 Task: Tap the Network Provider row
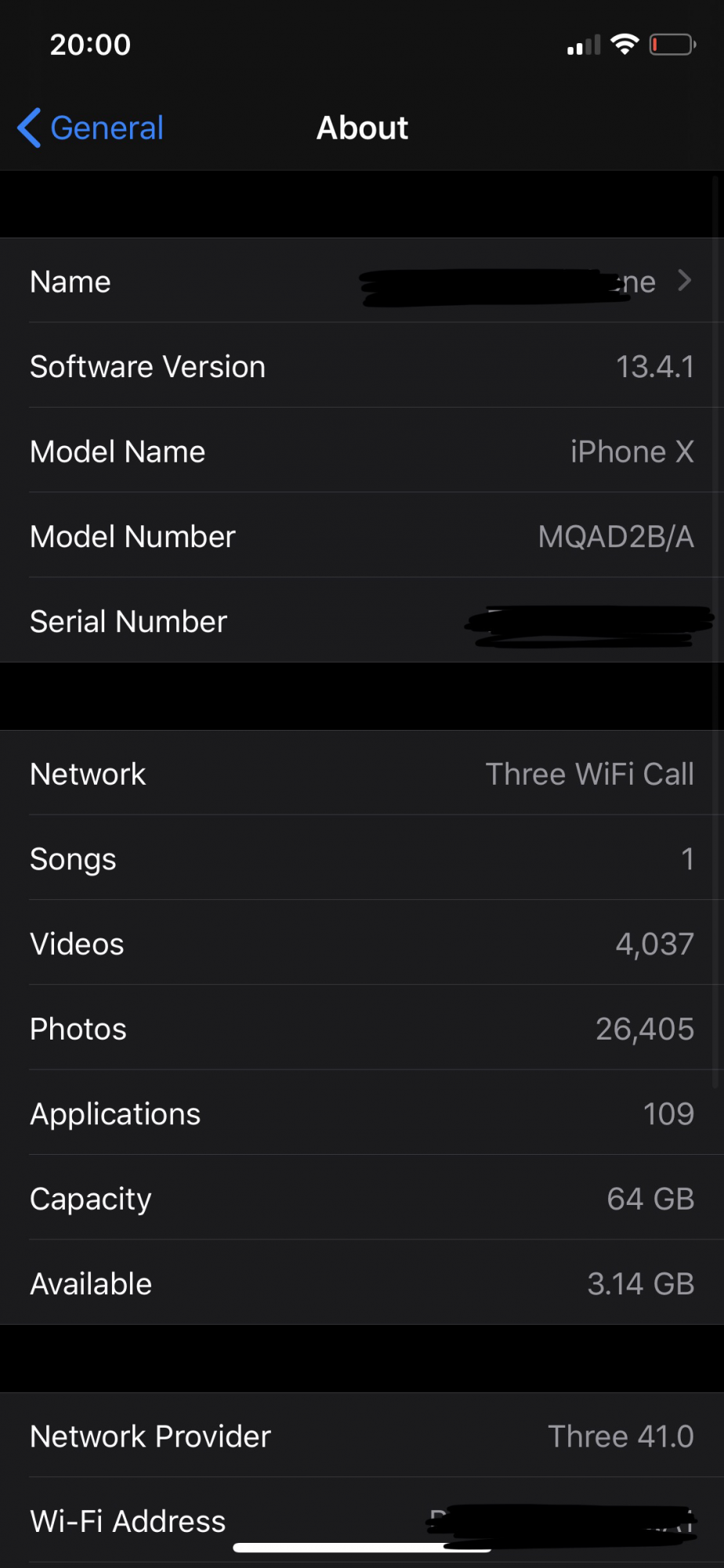pyautogui.click(x=362, y=1436)
